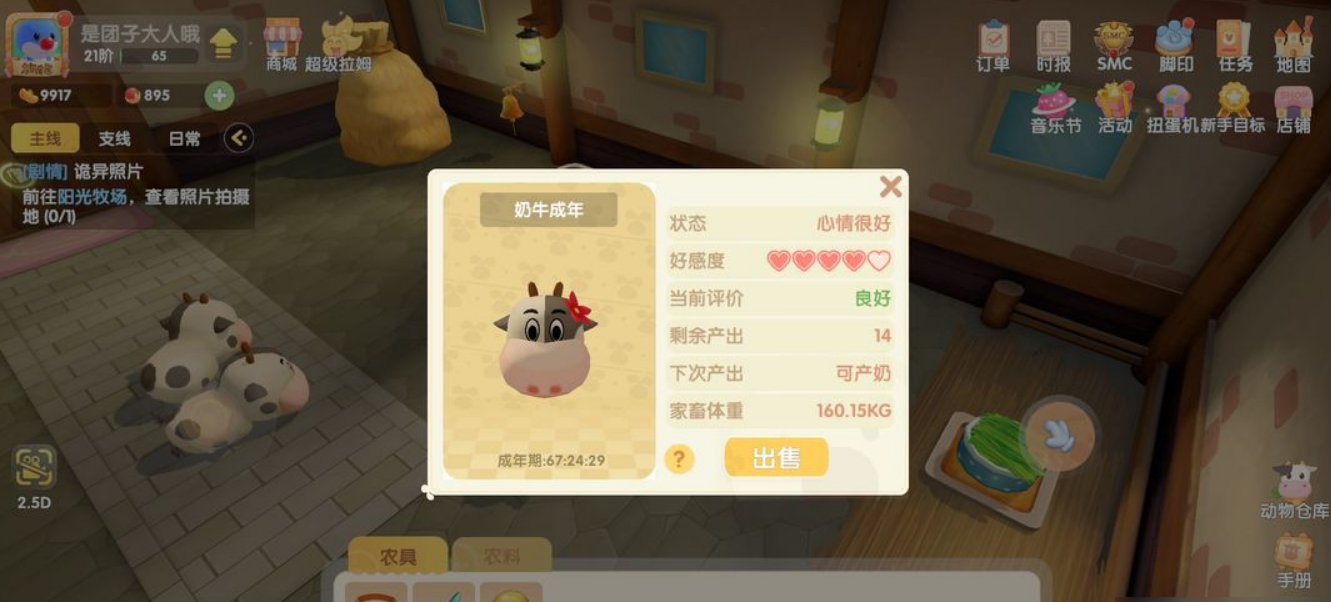
Task: Switch to the 日常 quest tab
Action: point(184,139)
